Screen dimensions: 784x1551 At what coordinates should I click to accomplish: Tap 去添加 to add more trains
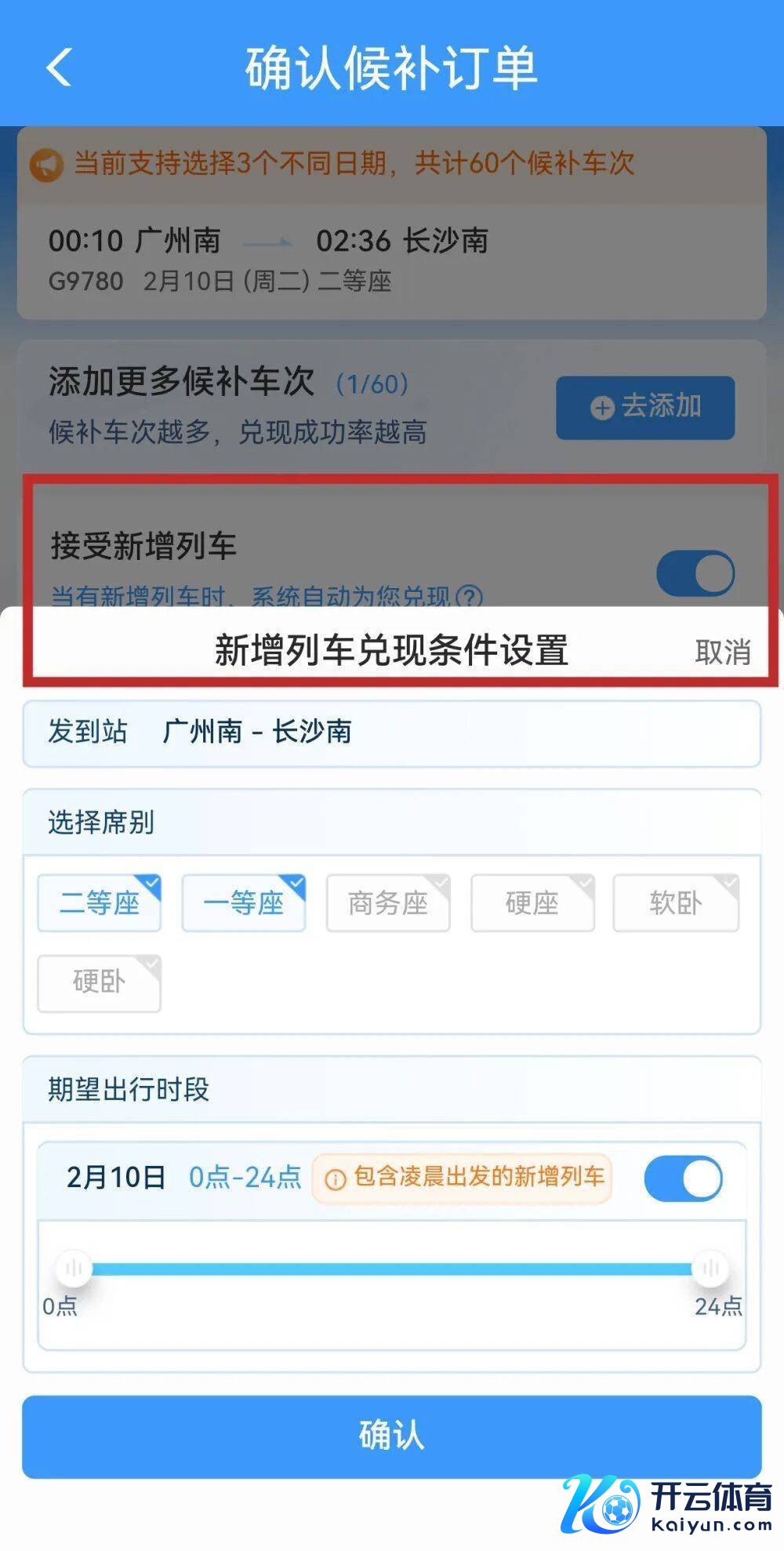click(x=645, y=407)
